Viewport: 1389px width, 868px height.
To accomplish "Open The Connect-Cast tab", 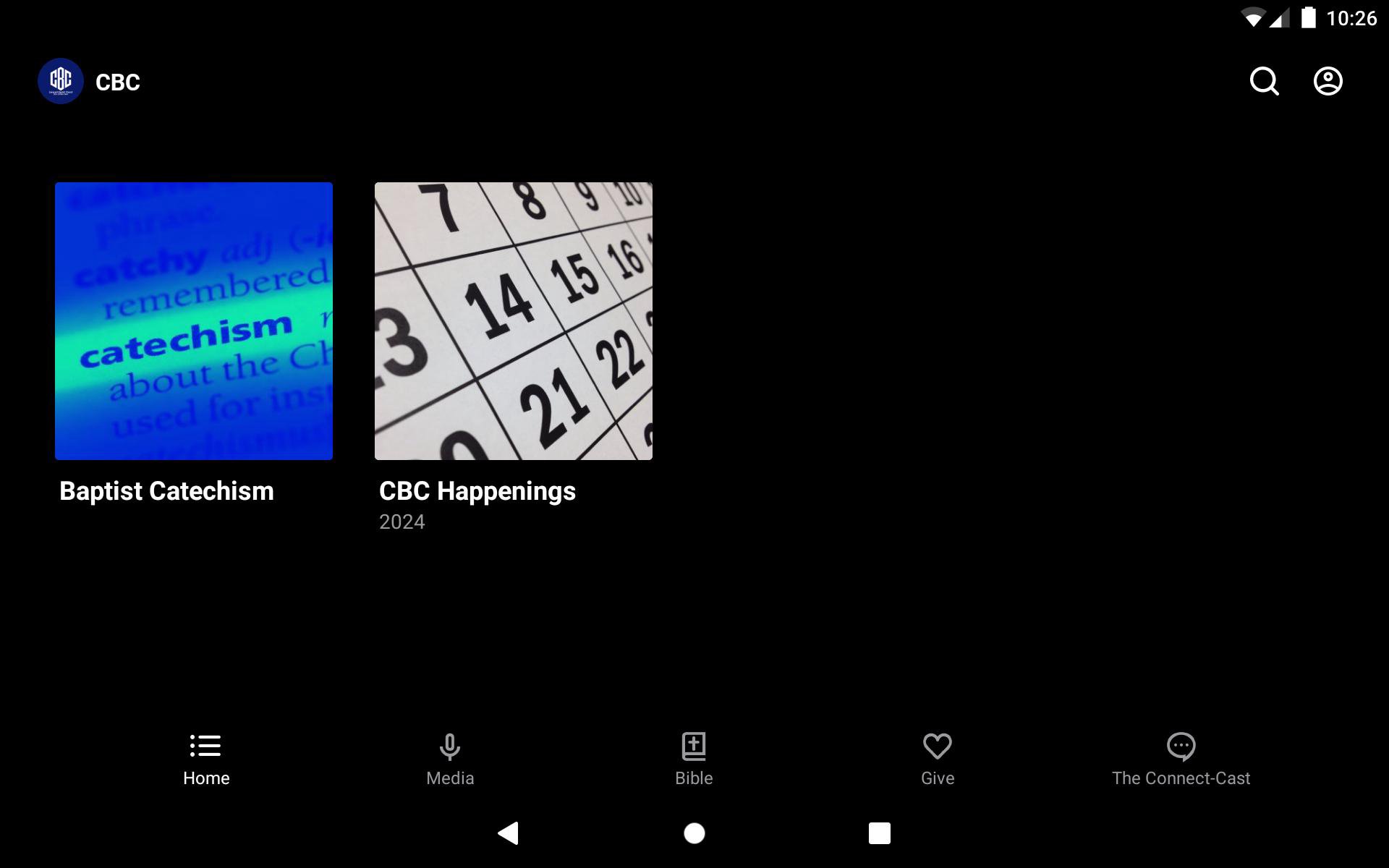I will tap(1181, 759).
